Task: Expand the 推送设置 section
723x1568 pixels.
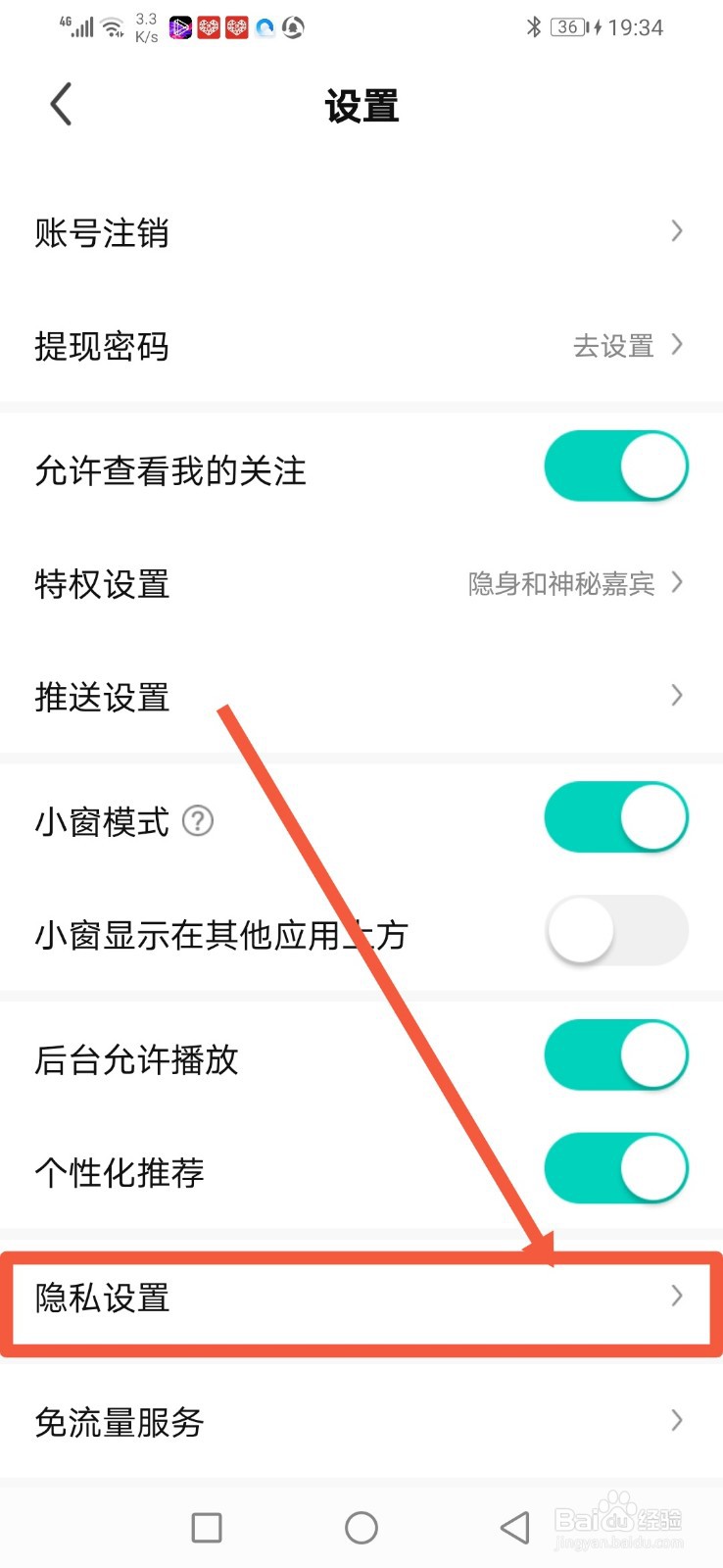Action: point(361,697)
